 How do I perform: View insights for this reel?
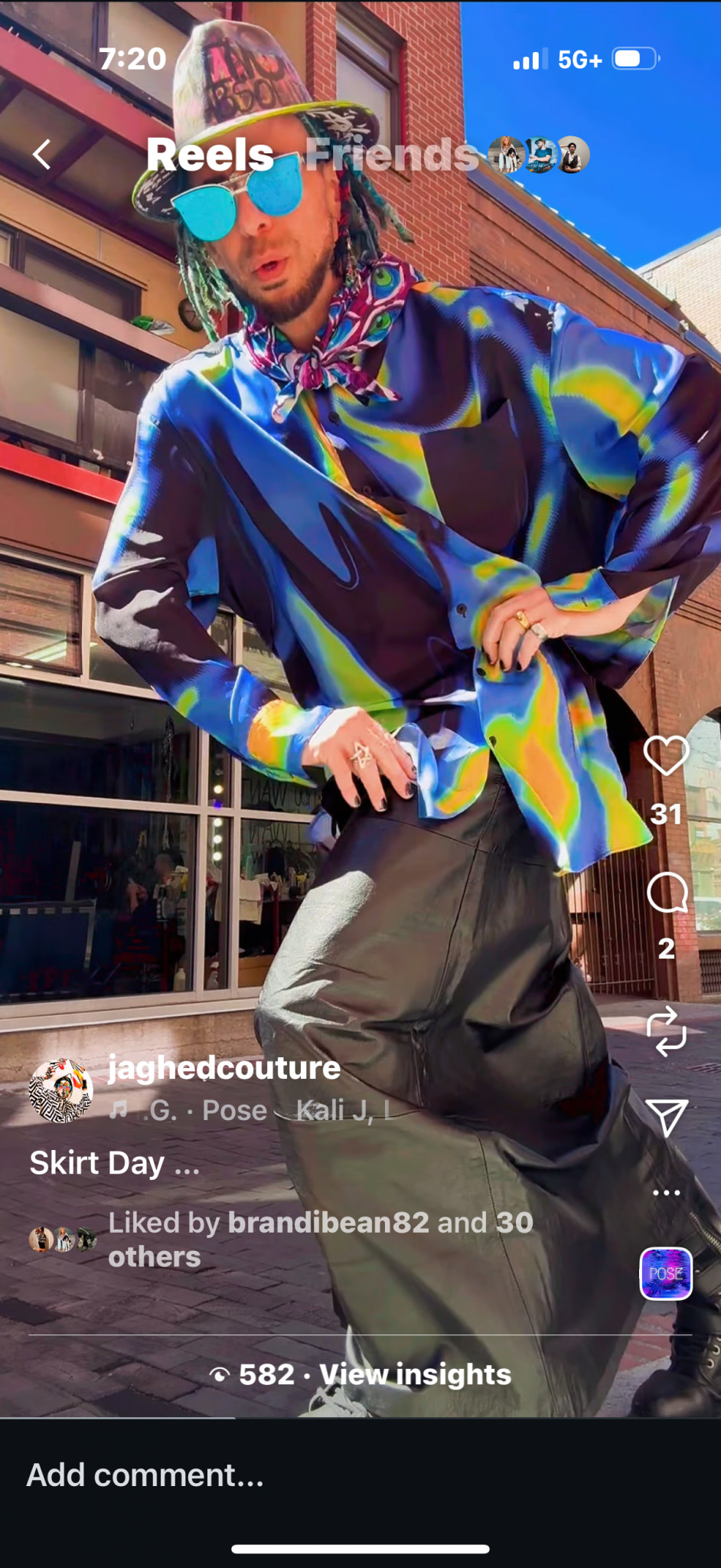(x=415, y=1374)
